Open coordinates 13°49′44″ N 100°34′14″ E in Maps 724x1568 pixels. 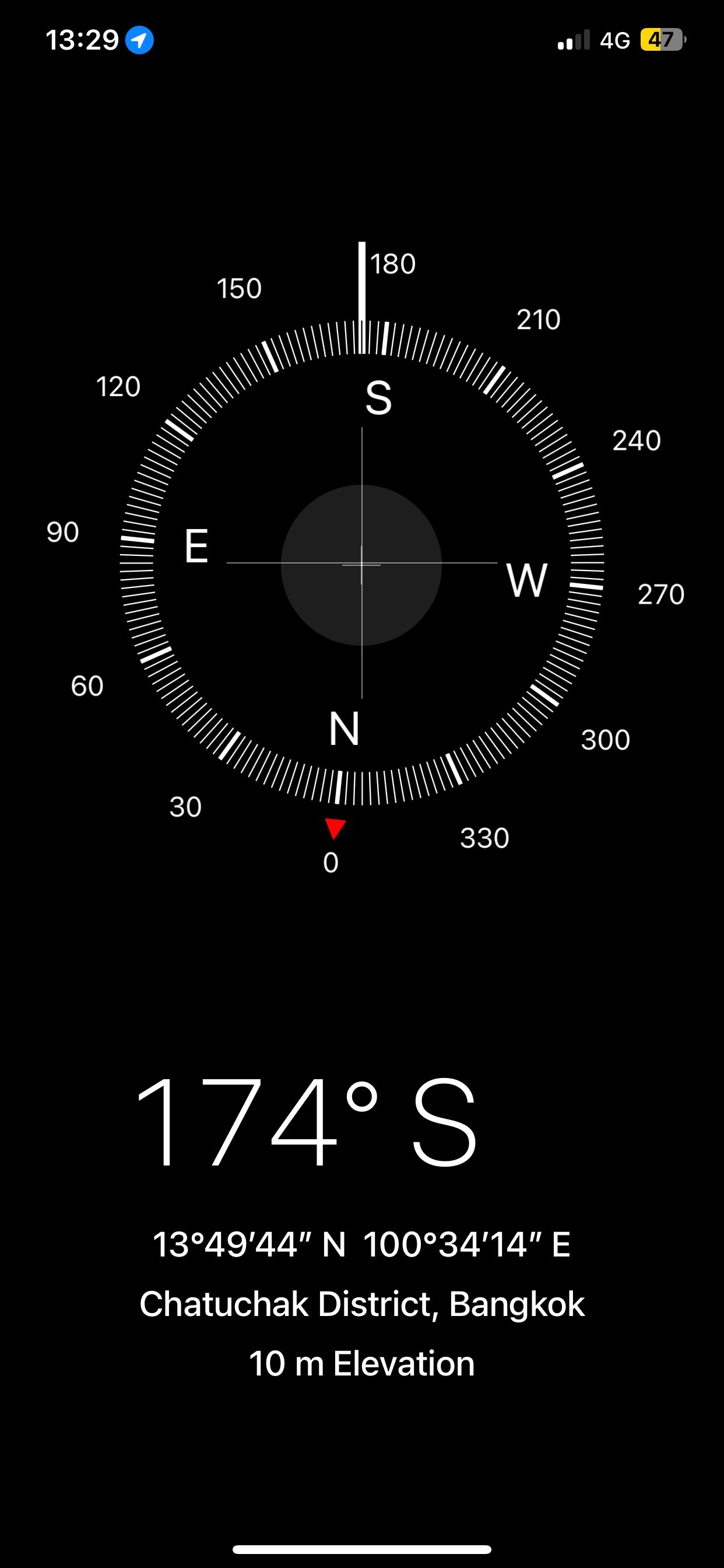tap(361, 1244)
